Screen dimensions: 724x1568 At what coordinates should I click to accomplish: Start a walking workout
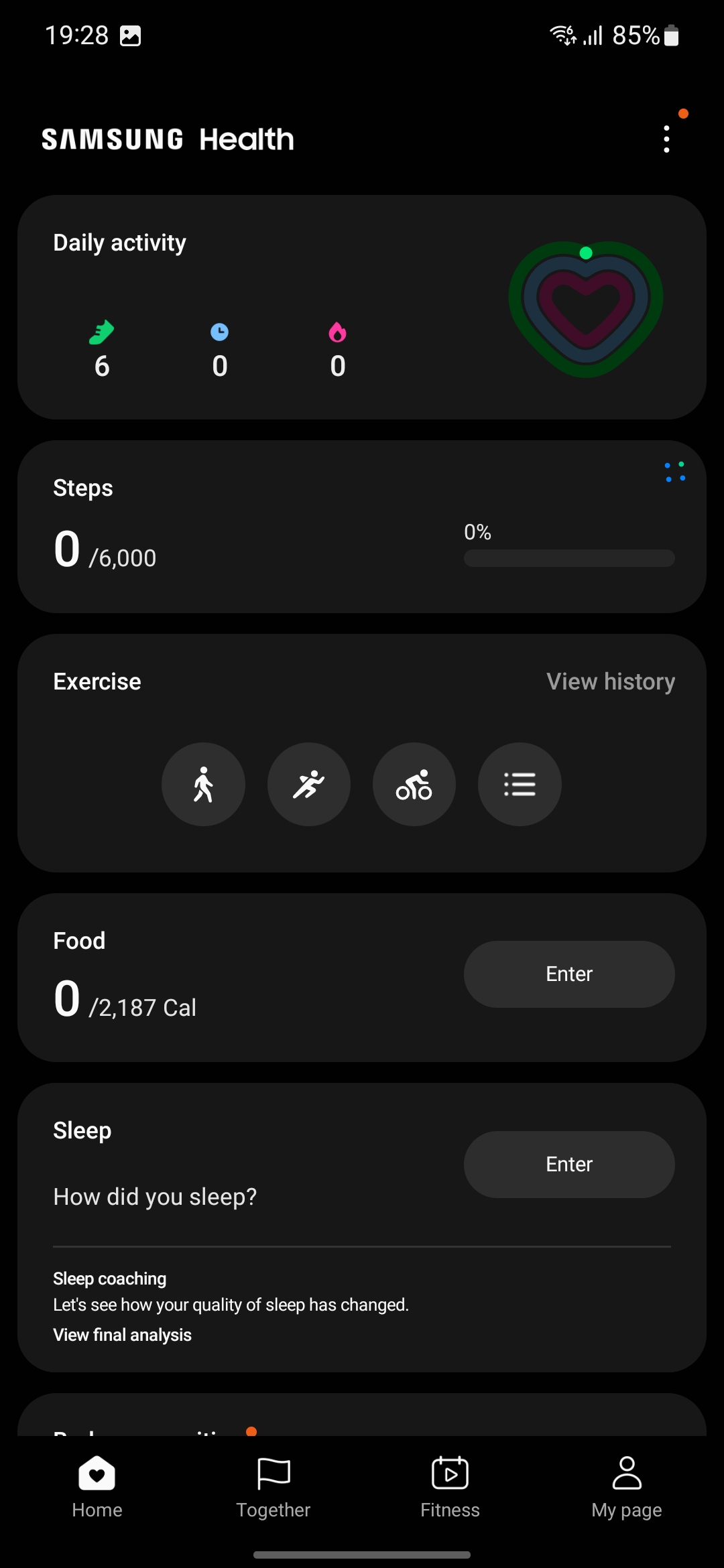[203, 784]
